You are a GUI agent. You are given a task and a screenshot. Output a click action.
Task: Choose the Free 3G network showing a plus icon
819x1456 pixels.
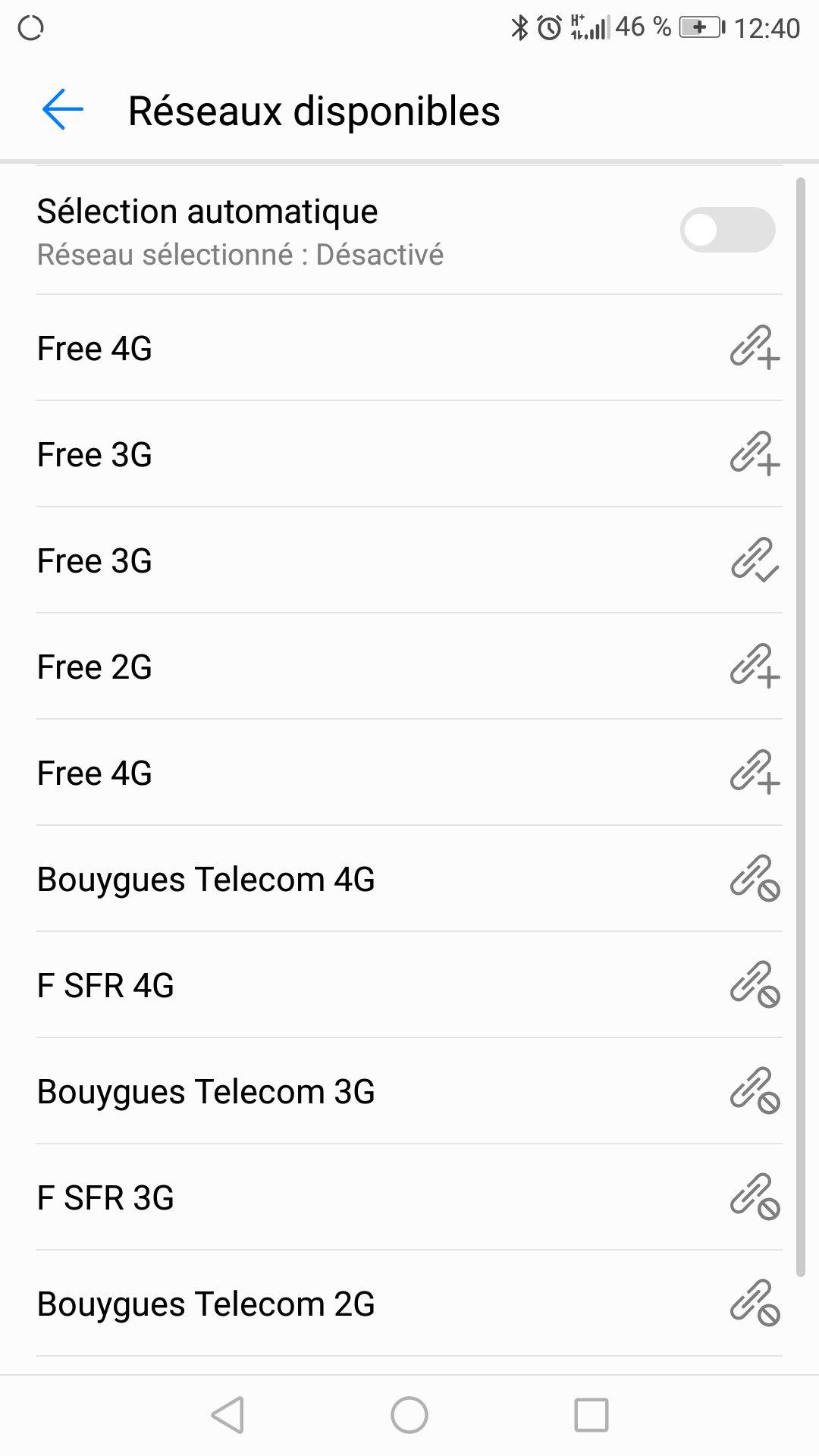click(409, 454)
